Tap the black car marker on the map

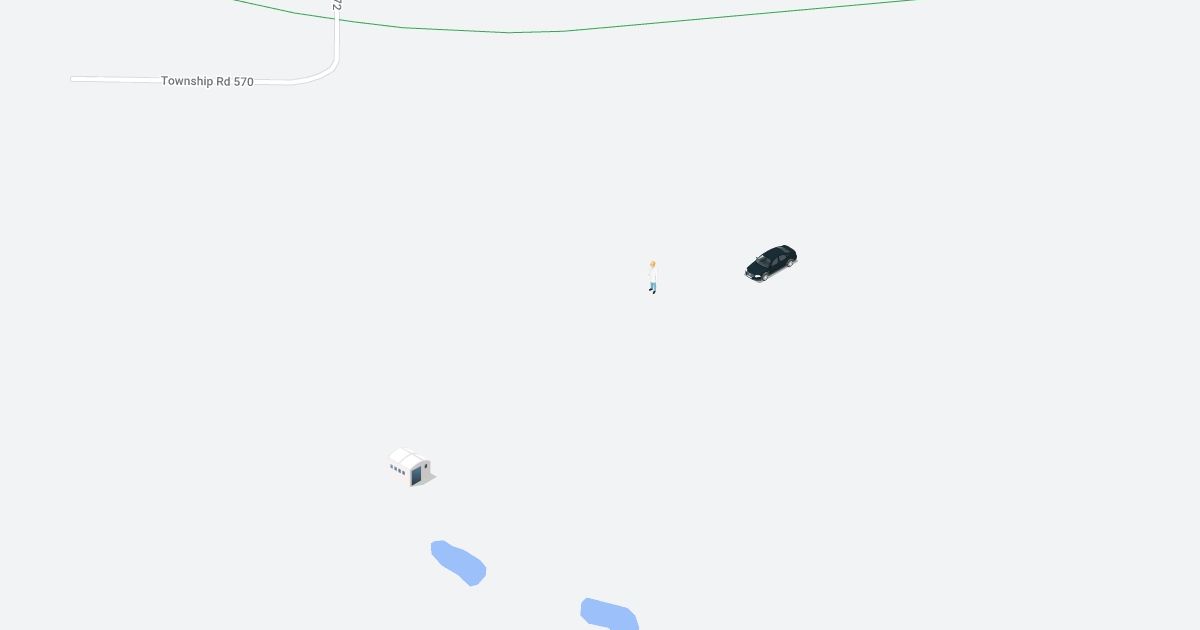click(x=771, y=263)
